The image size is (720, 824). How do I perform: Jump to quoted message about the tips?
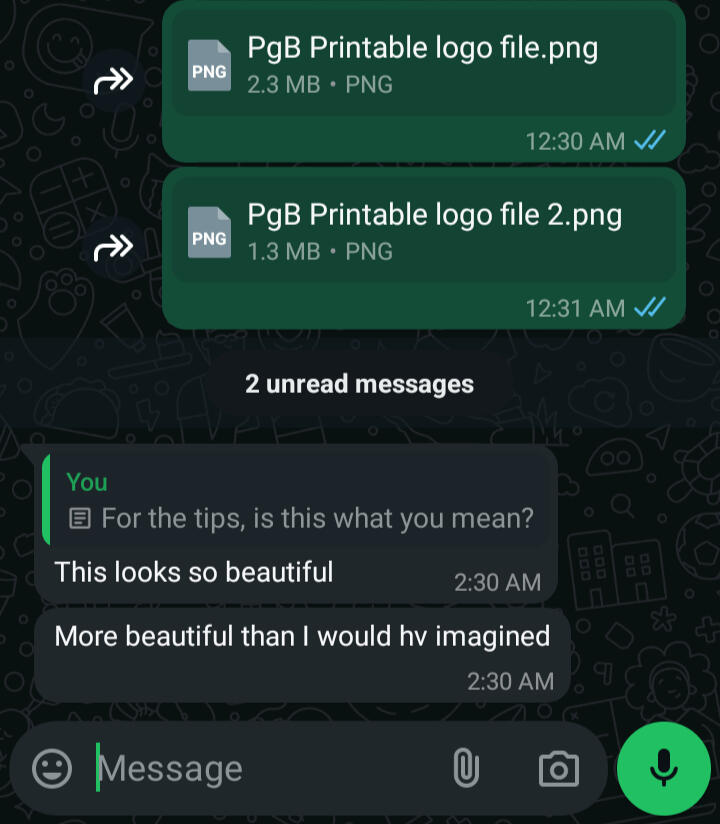pos(299,500)
